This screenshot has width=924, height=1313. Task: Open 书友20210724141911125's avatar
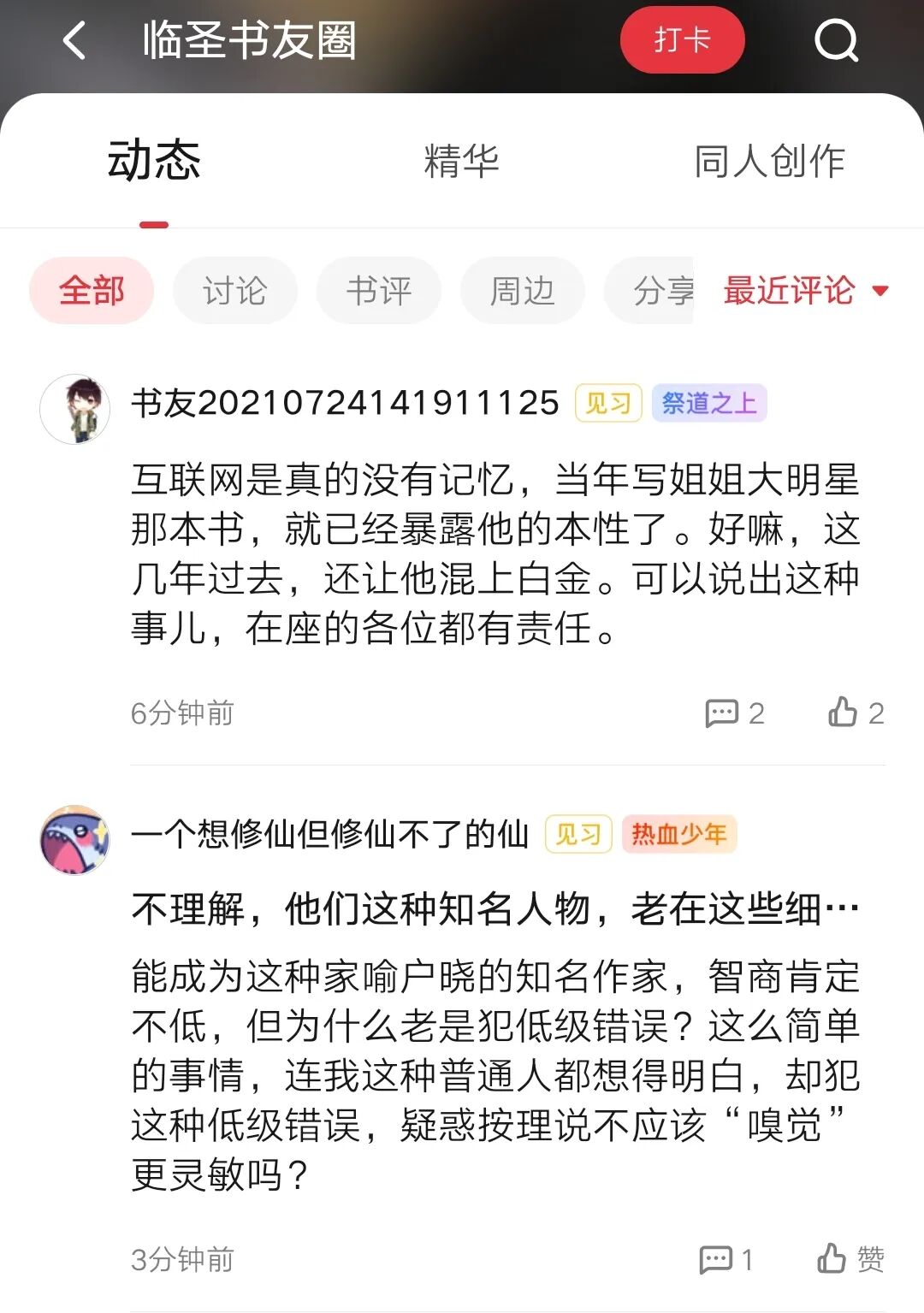point(75,409)
